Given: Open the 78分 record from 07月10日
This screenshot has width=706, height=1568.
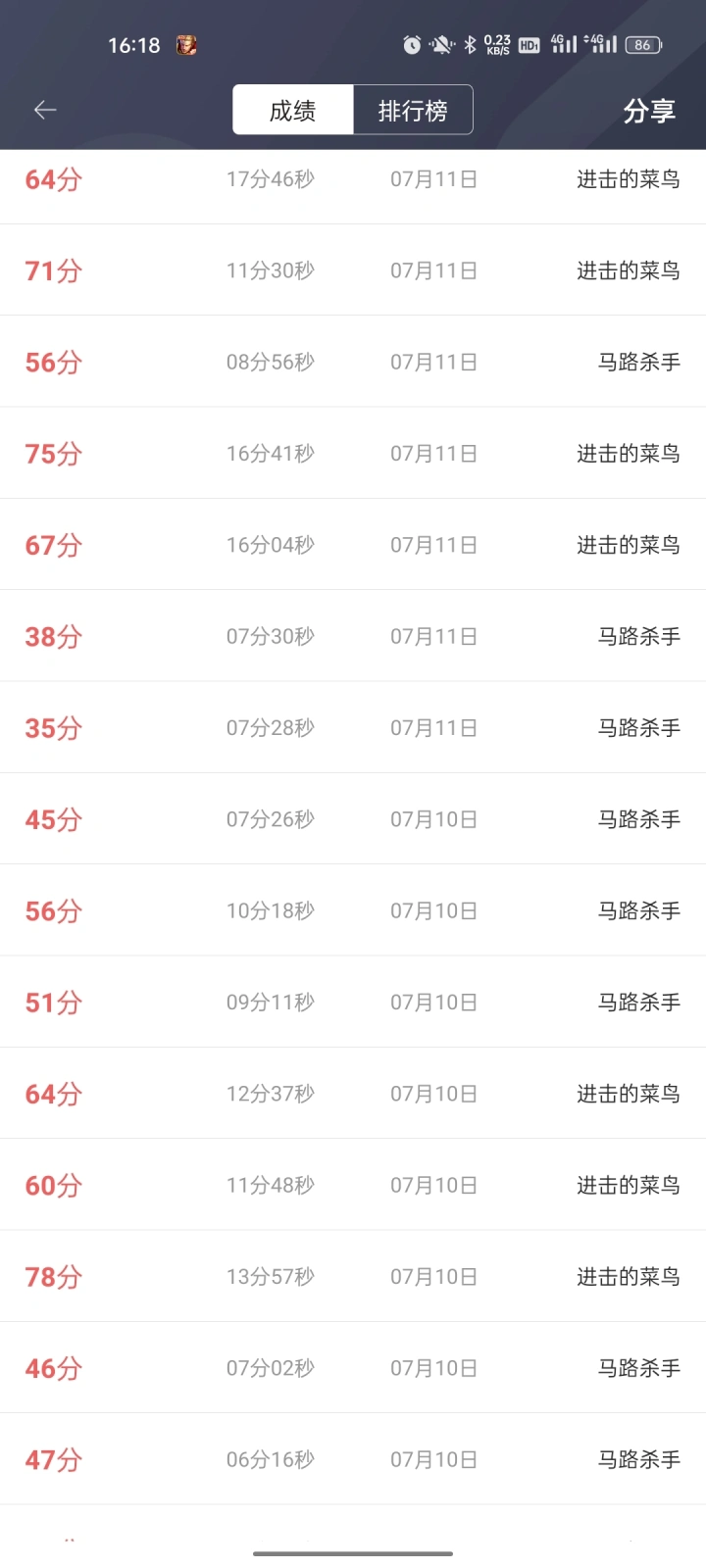Looking at the screenshot, I should pos(353,1276).
